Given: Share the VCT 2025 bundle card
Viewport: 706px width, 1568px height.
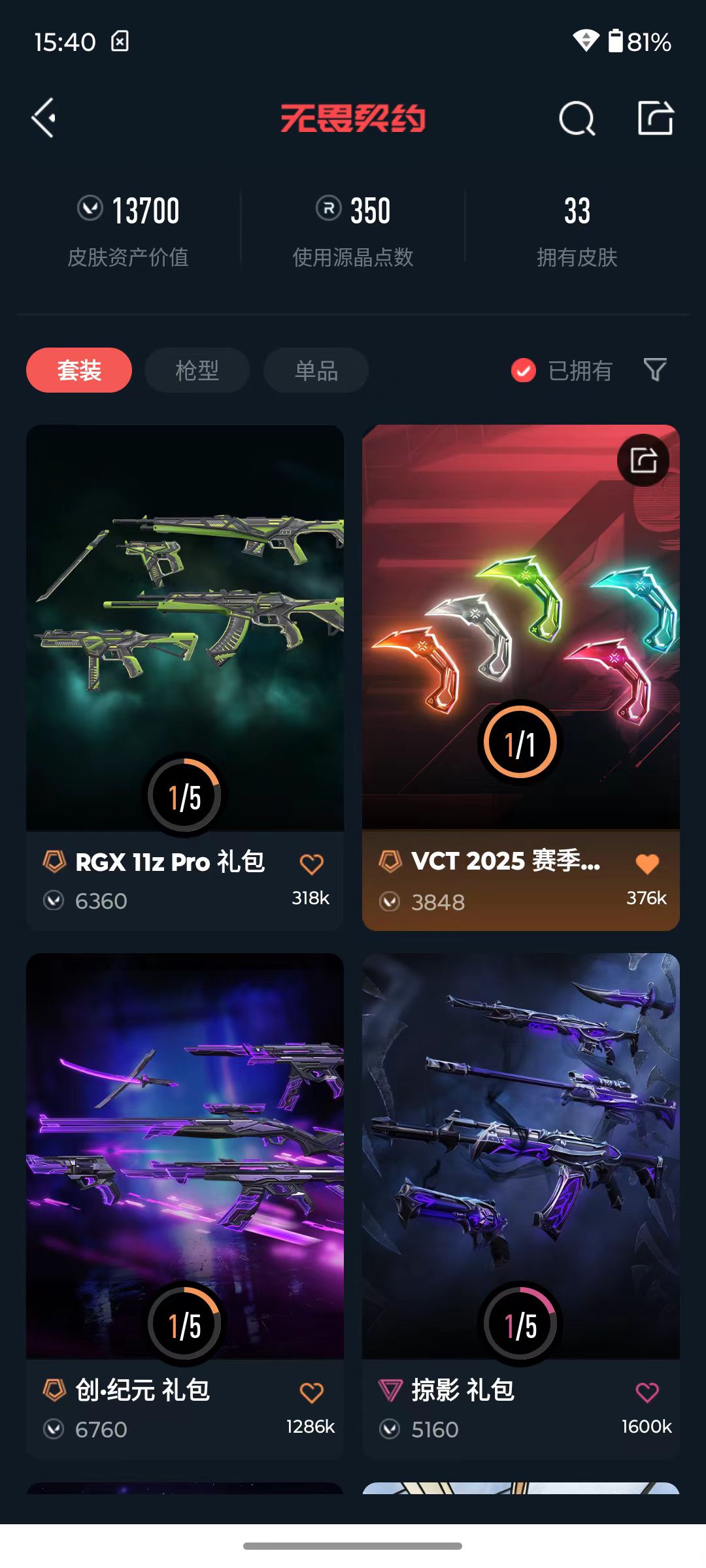Looking at the screenshot, I should click(x=643, y=461).
